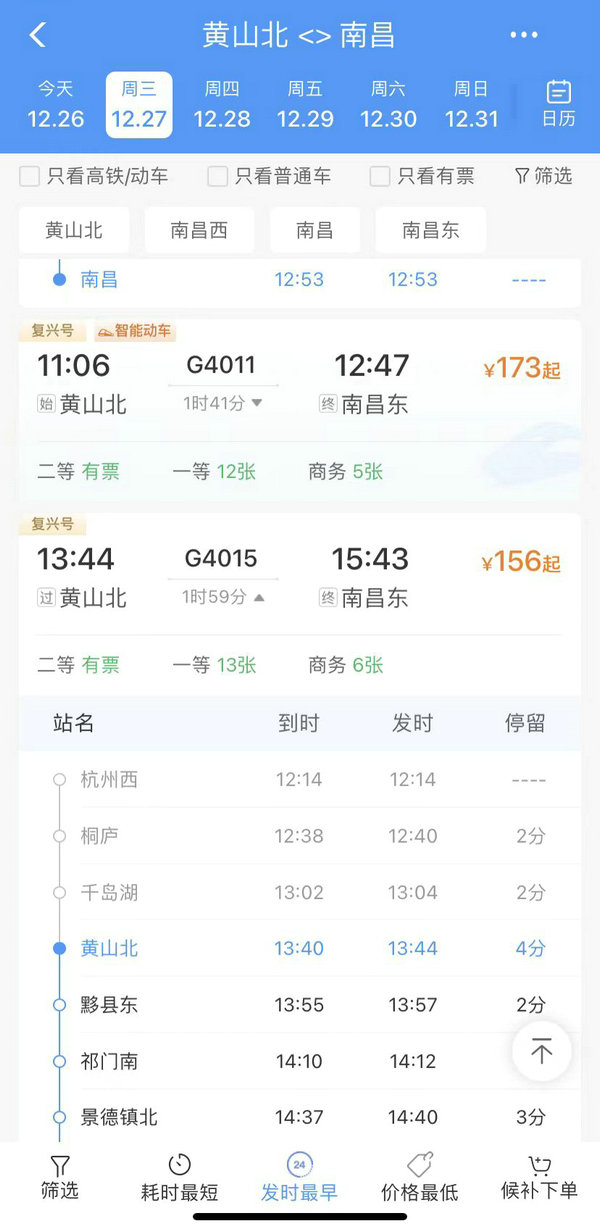Collapse G4015 stop list at 1时59分
Screen dimensions: 600x1232
[x=222, y=597]
